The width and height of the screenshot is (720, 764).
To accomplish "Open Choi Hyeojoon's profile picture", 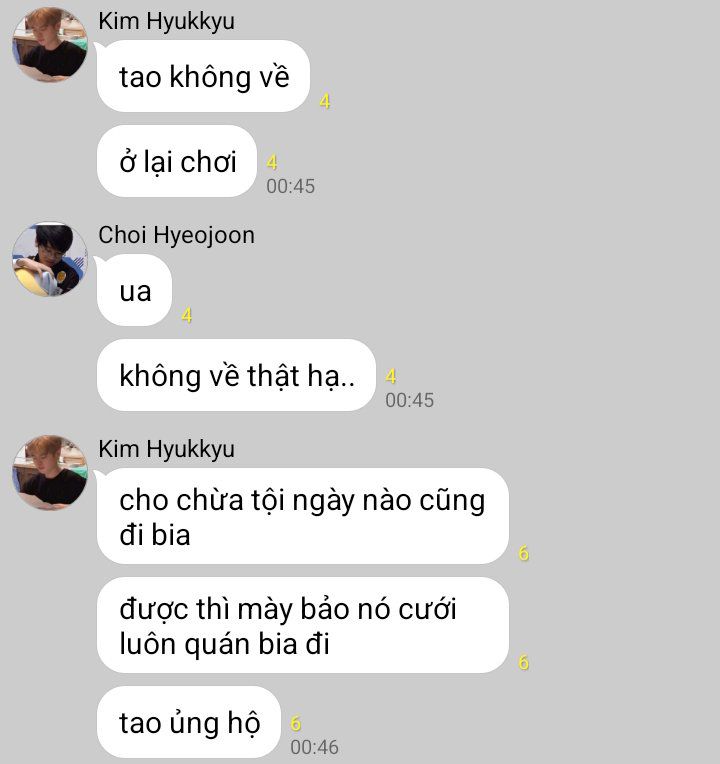I will tap(49, 259).
